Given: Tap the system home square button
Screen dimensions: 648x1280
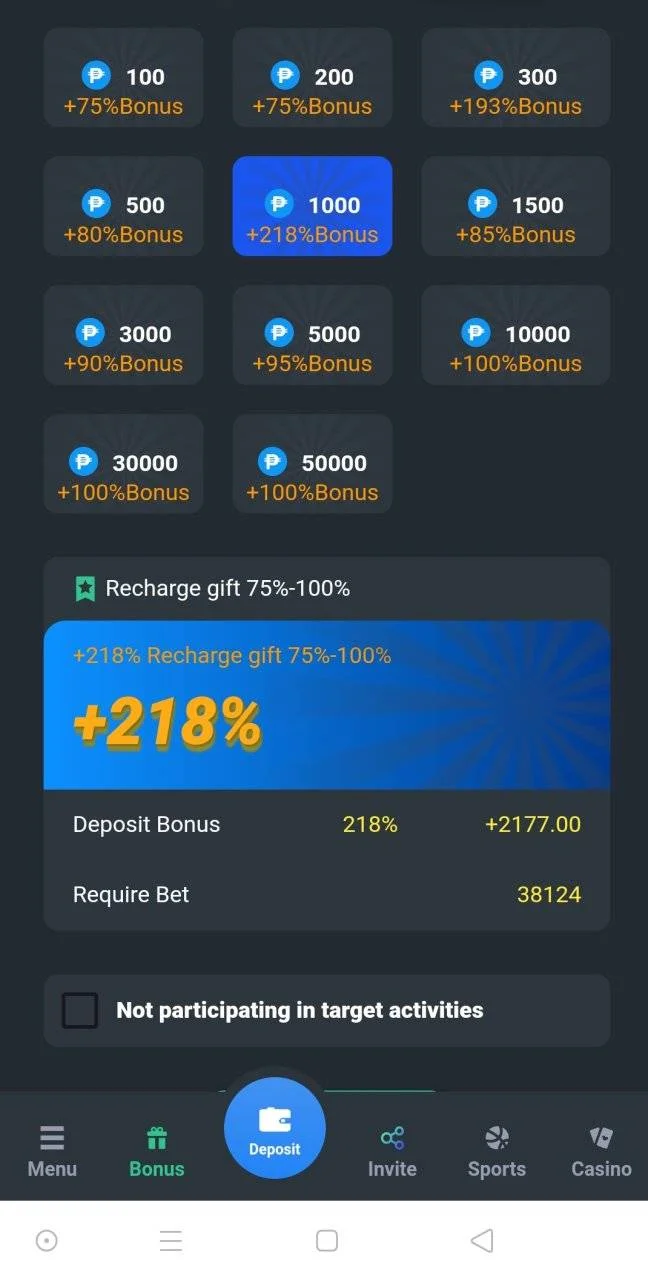Looking at the screenshot, I should [327, 1241].
